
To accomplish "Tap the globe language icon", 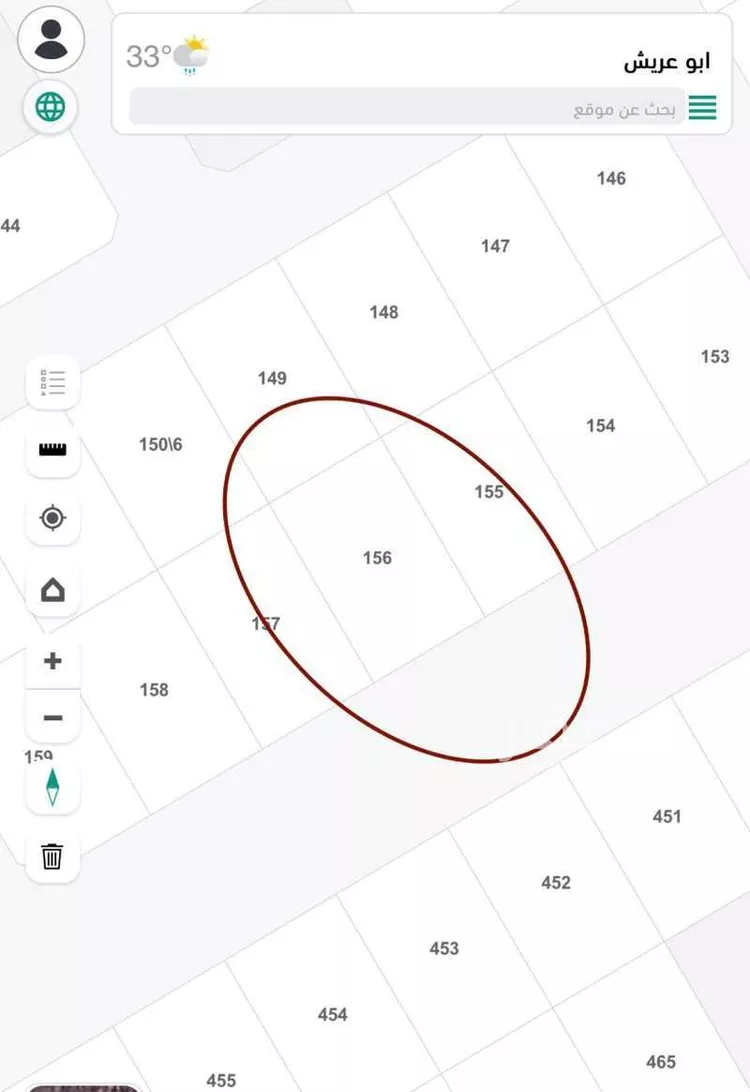I will pyautogui.click(x=51, y=106).
